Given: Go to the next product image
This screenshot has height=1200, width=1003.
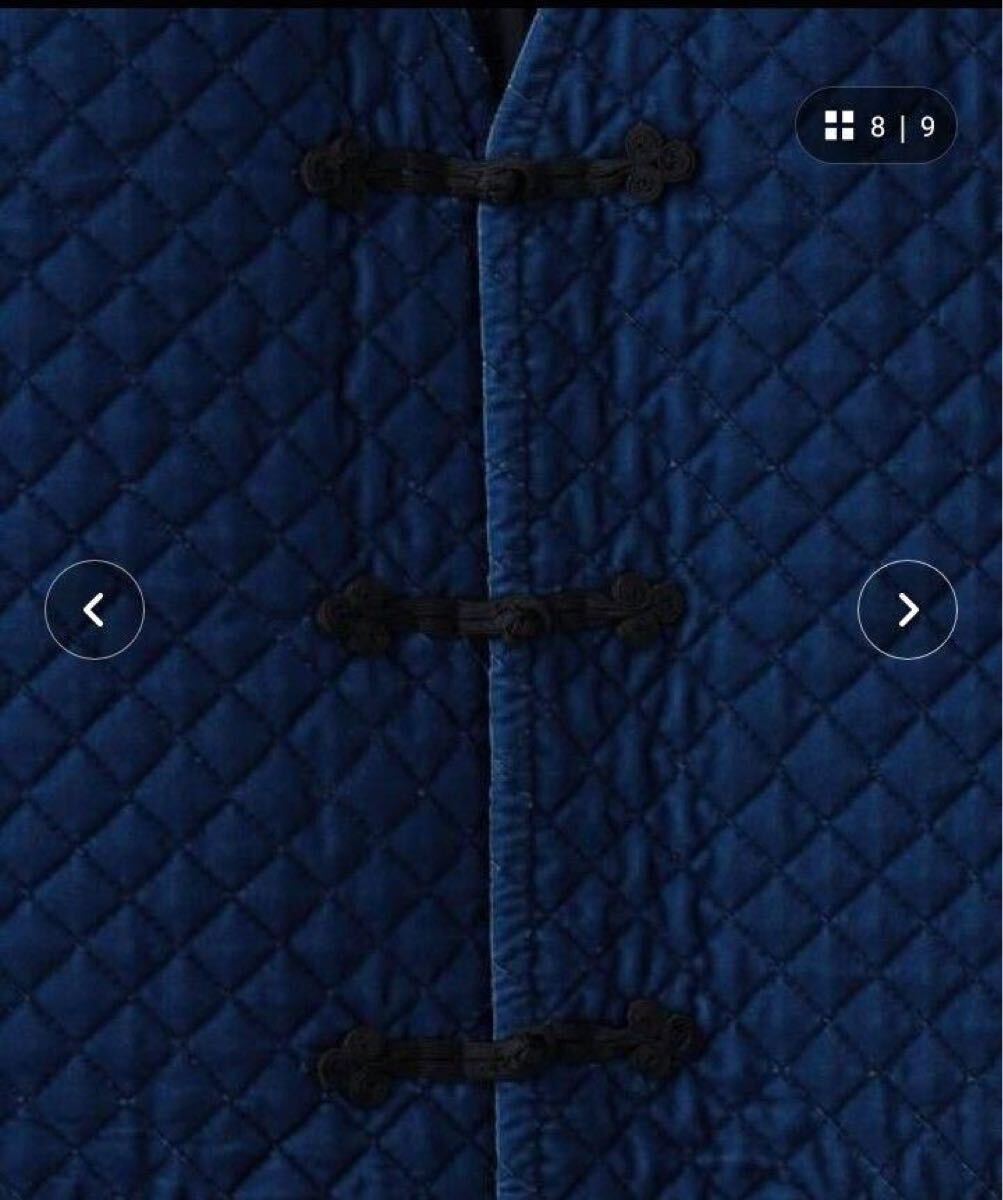Looking at the screenshot, I should [907, 609].
